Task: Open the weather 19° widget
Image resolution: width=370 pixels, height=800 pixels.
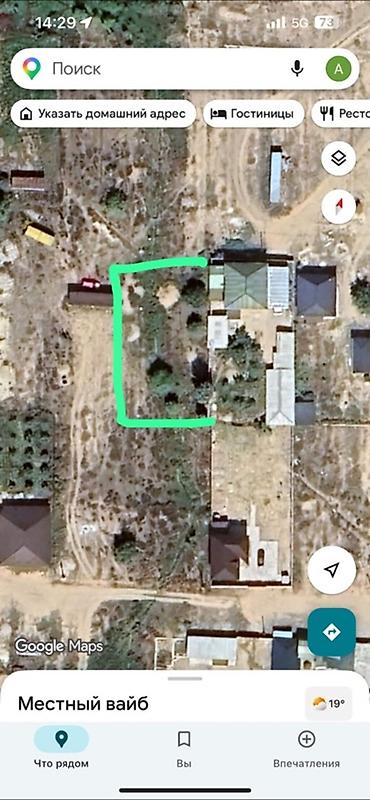Action: [x=329, y=704]
